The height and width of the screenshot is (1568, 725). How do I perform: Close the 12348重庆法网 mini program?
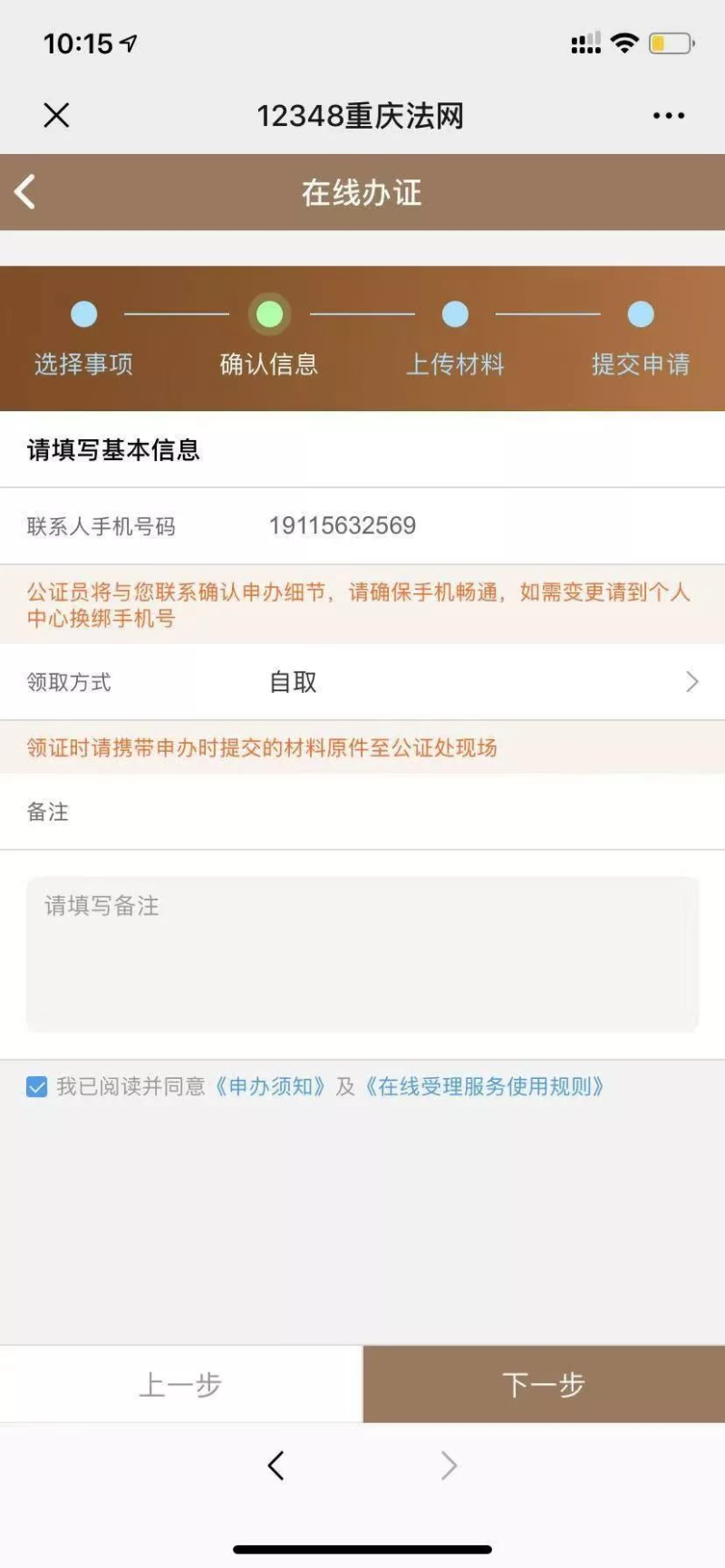56,115
